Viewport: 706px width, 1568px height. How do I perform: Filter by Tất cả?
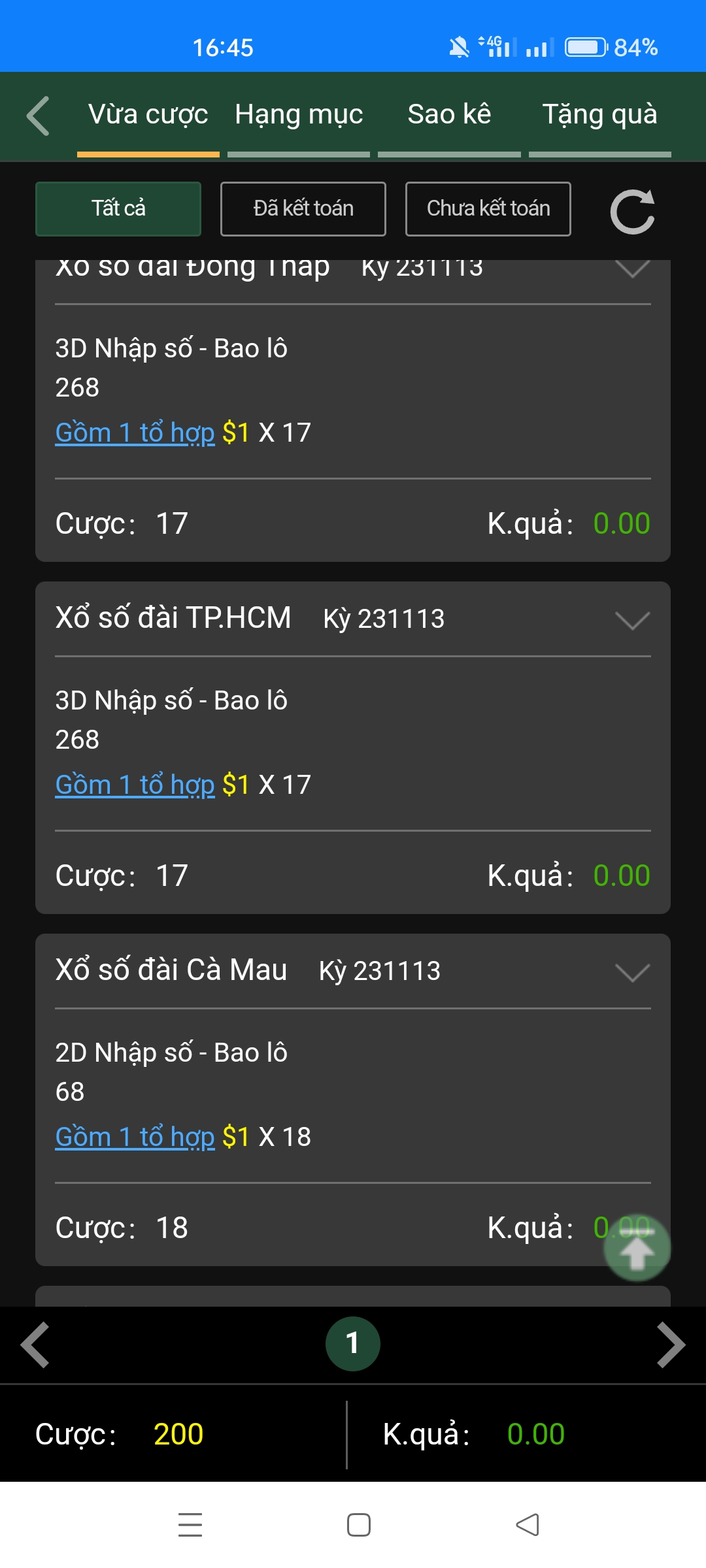click(118, 209)
